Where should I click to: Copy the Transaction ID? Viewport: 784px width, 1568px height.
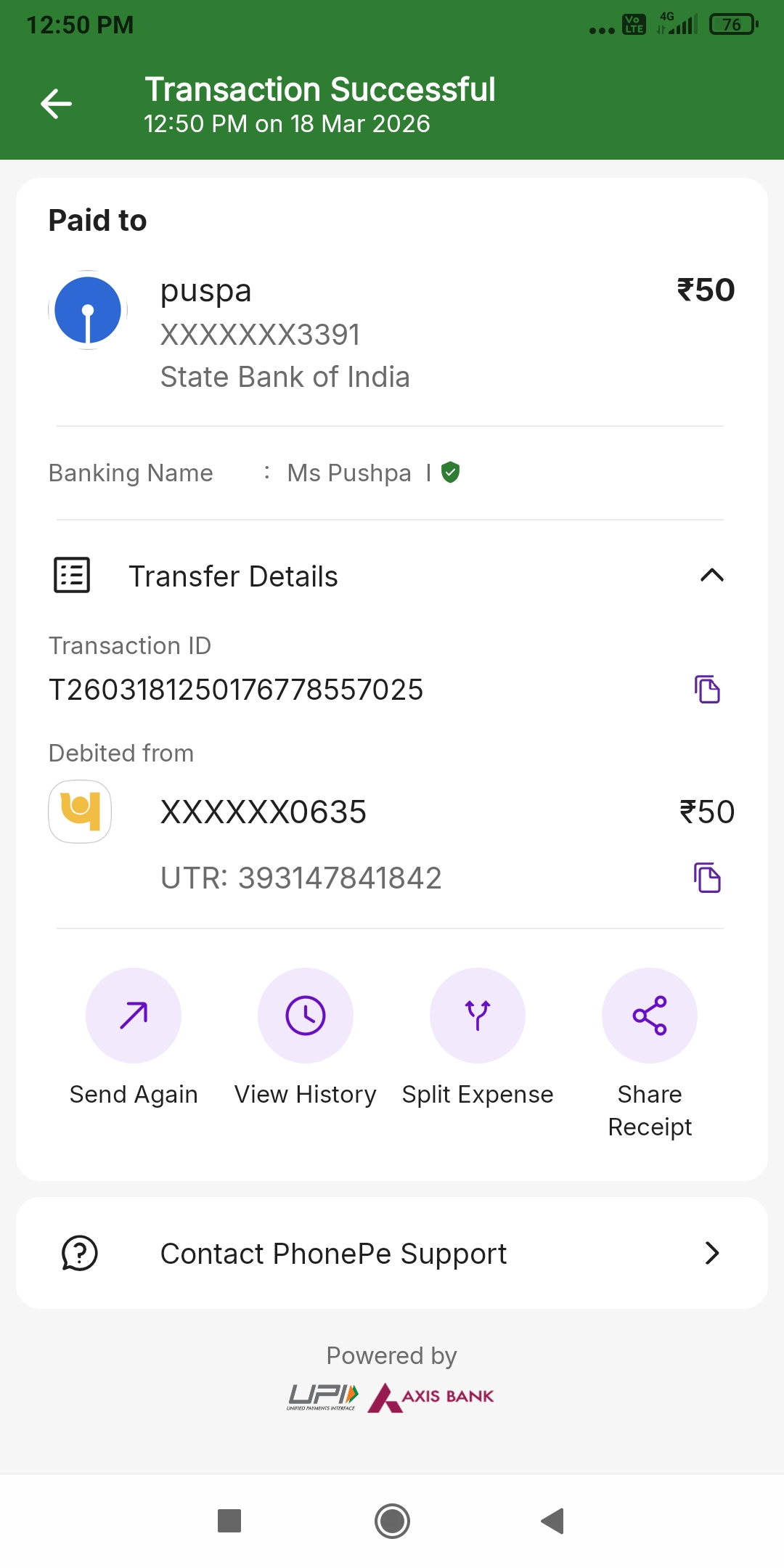(707, 689)
